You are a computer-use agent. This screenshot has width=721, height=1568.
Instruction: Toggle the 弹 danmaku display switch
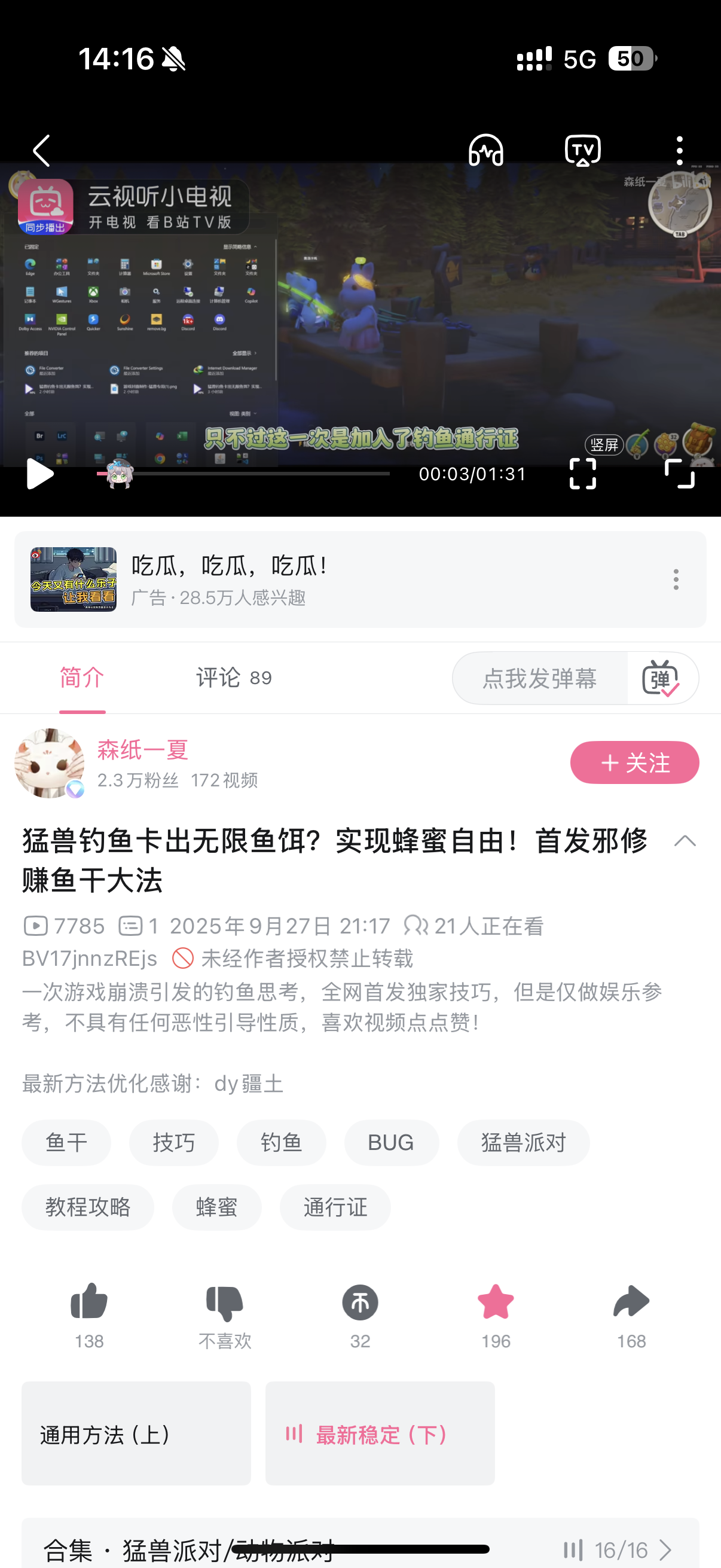tap(661, 678)
